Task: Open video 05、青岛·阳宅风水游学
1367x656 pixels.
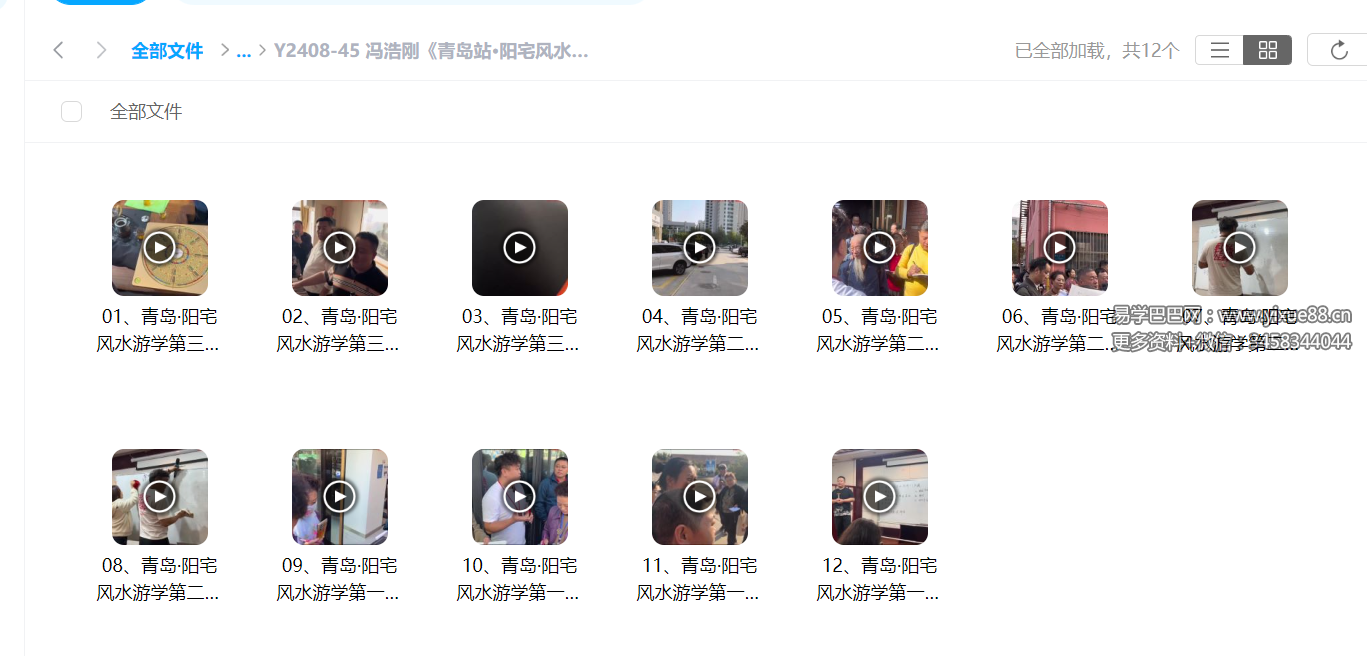Action: click(x=880, y=247)
